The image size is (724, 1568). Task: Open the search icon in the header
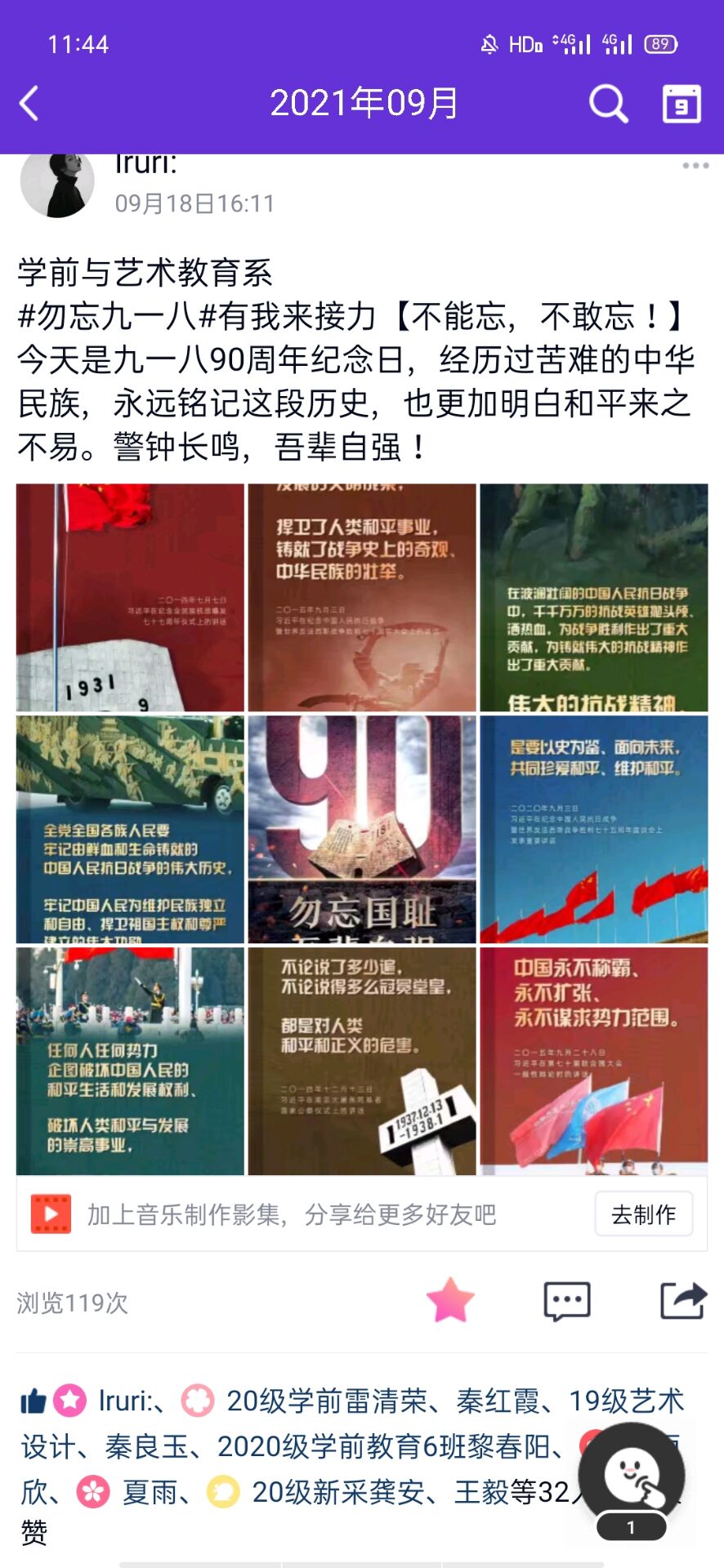[608, 104]
